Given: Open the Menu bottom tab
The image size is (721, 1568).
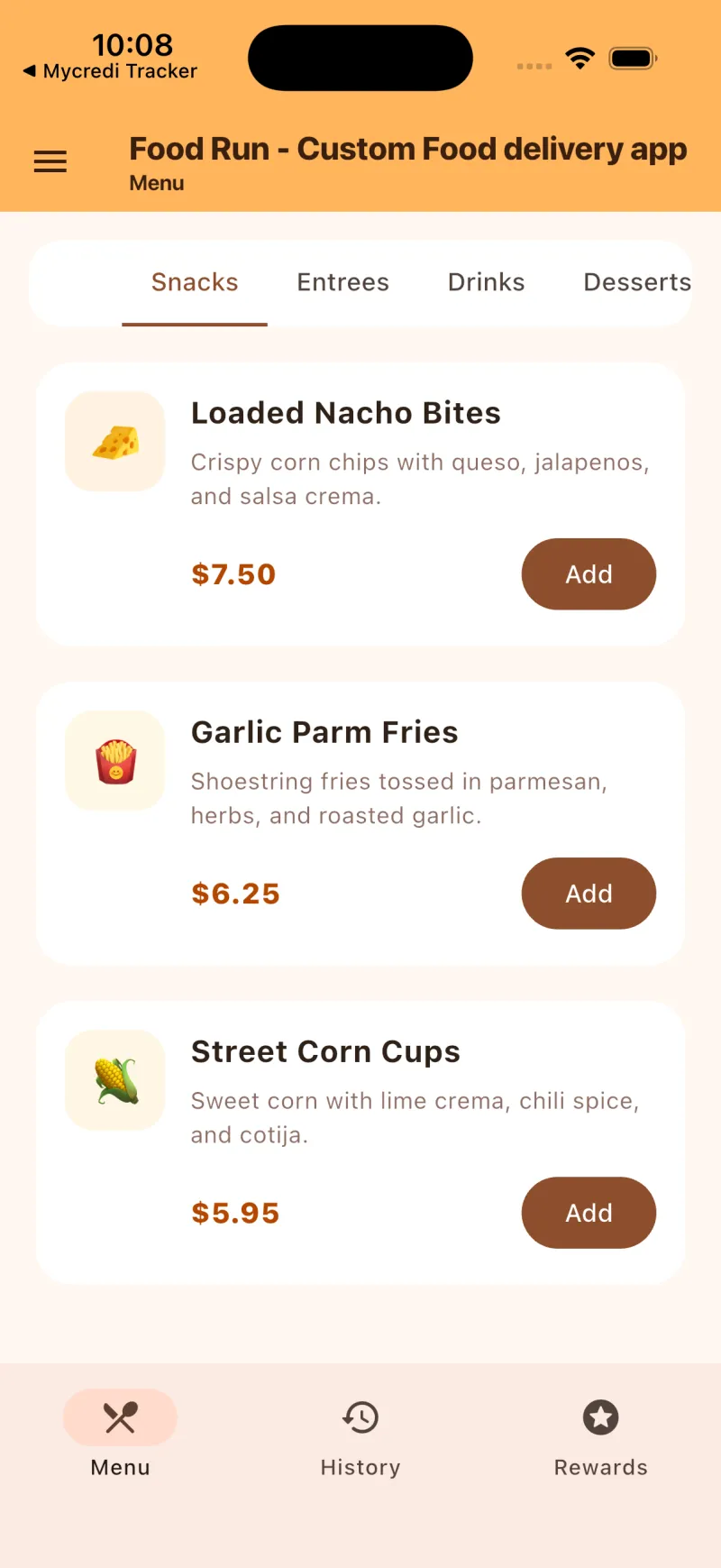Looking at the screenshot, I should (120, 1434).
